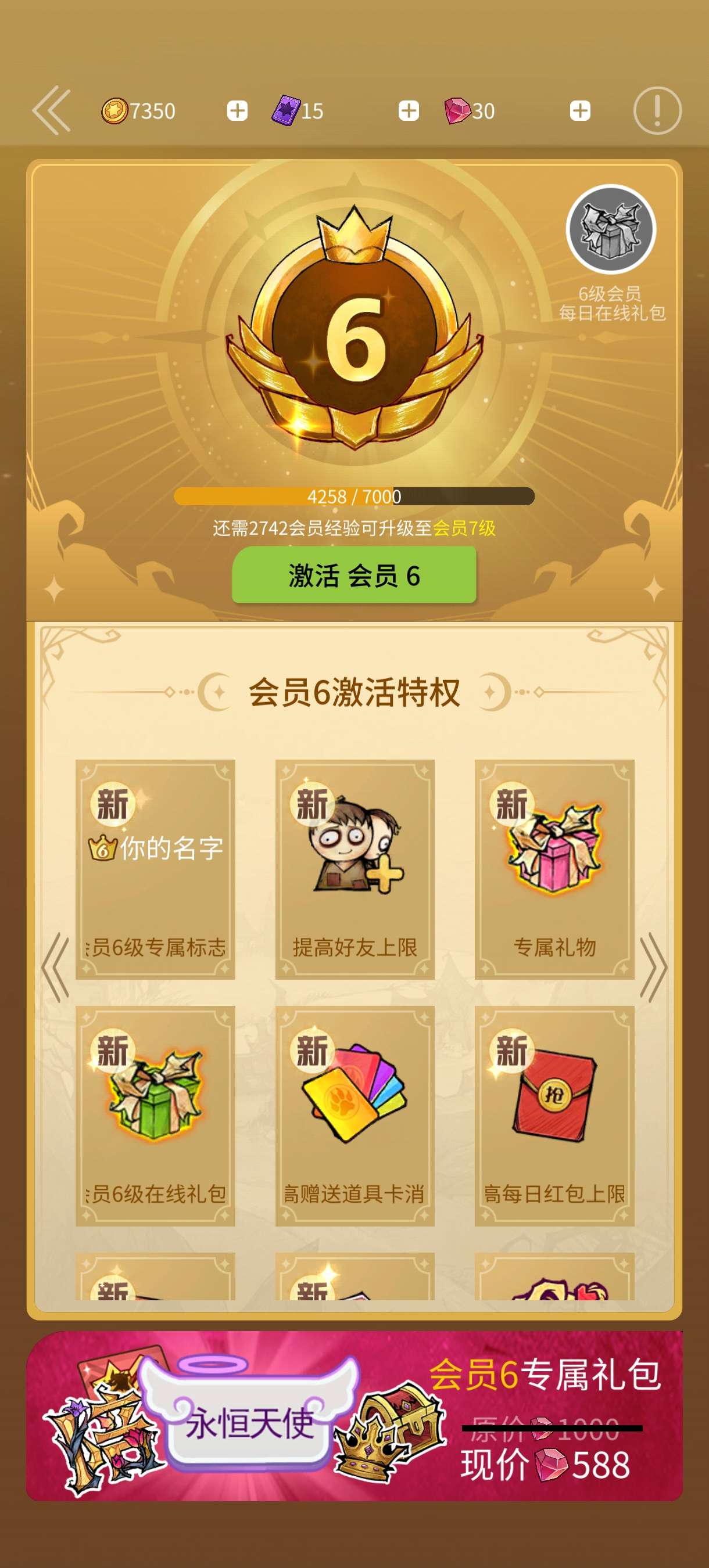Open the exclamation info icon
This screenshot has width=709, height=1568.
[x=657, y=111]
